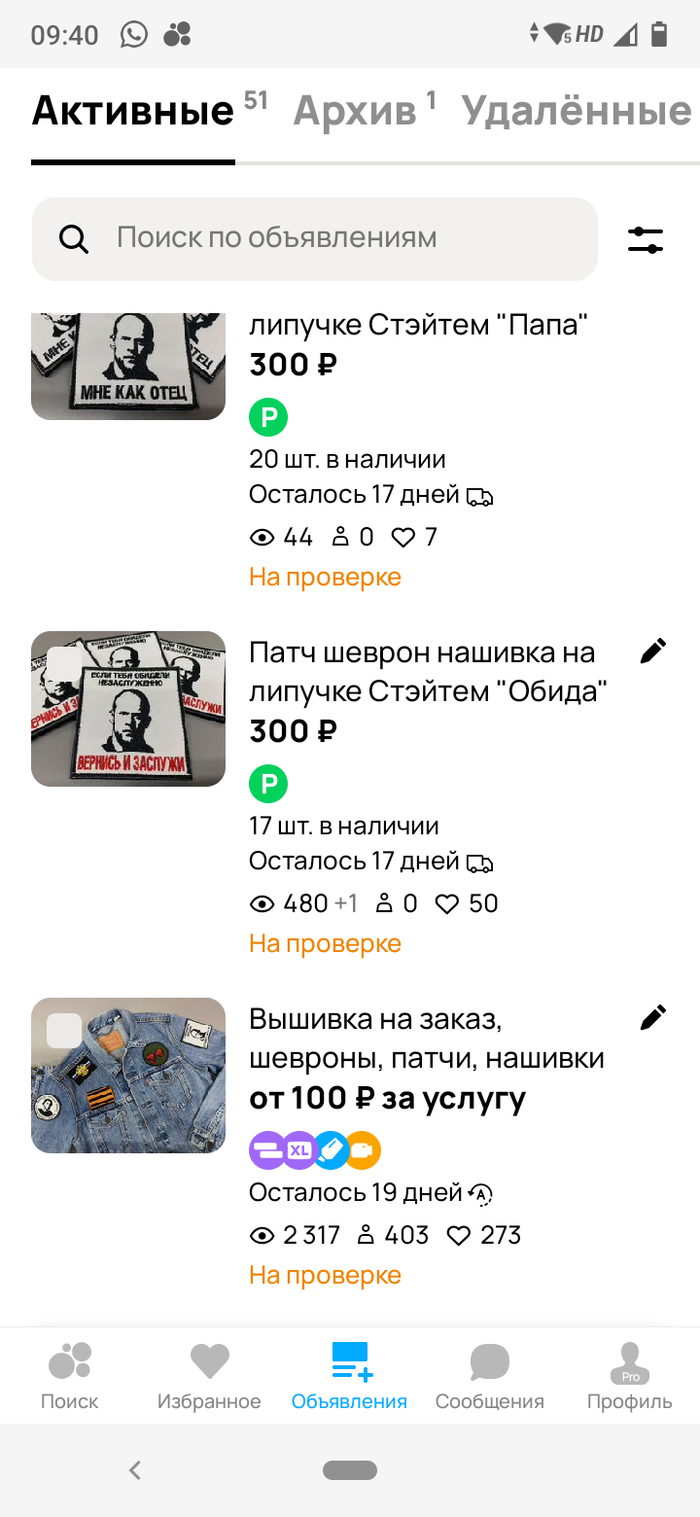Edit the Стэйтем "Обида" listing with pencil
The width and height of the screenshot is (700, 1517).
coord(652,652)
